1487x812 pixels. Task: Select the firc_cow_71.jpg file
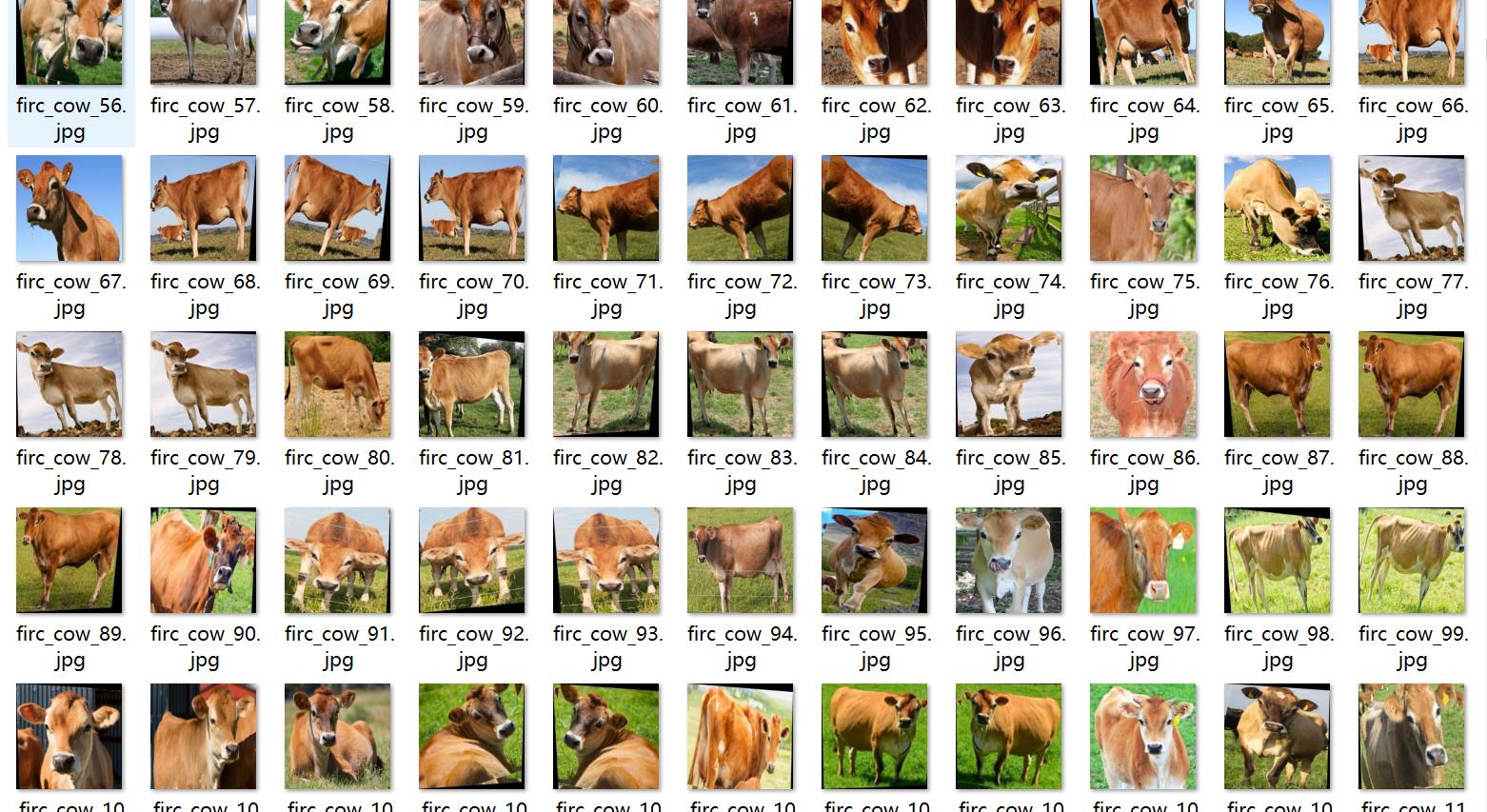606,208
